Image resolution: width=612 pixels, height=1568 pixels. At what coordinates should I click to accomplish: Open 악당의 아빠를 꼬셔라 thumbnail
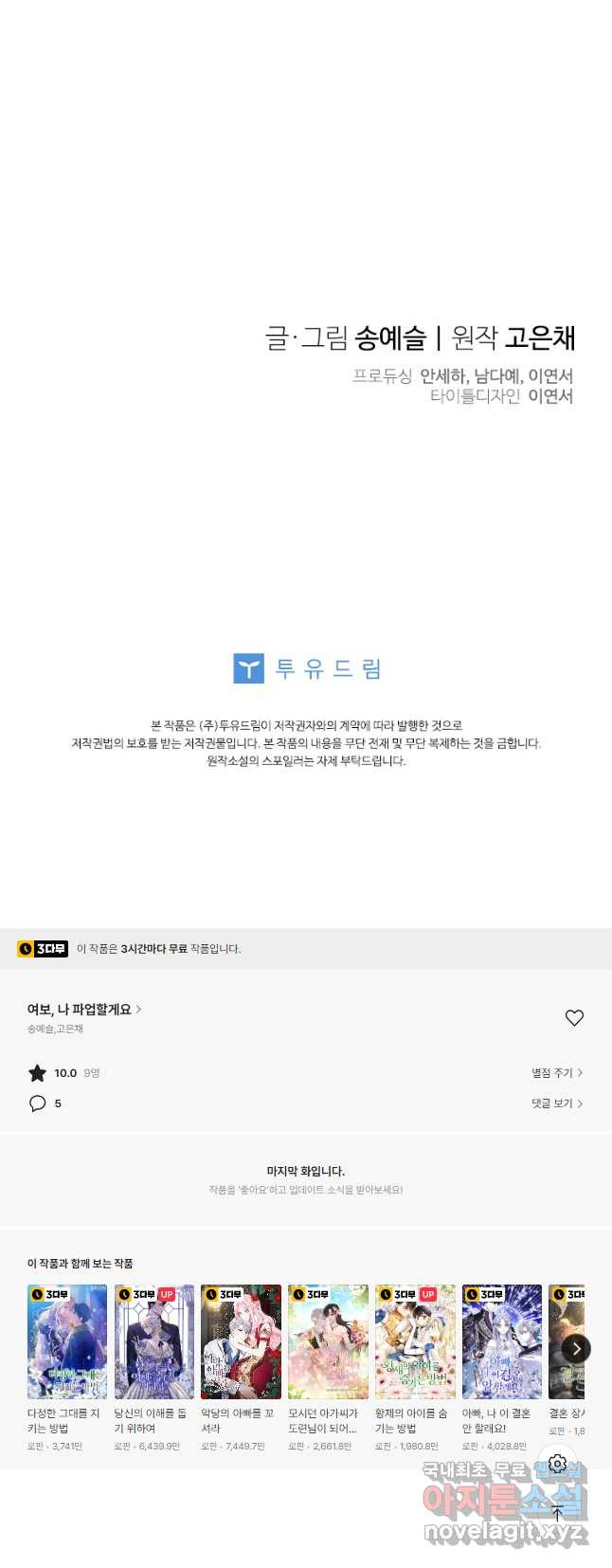coord(241,1341)
